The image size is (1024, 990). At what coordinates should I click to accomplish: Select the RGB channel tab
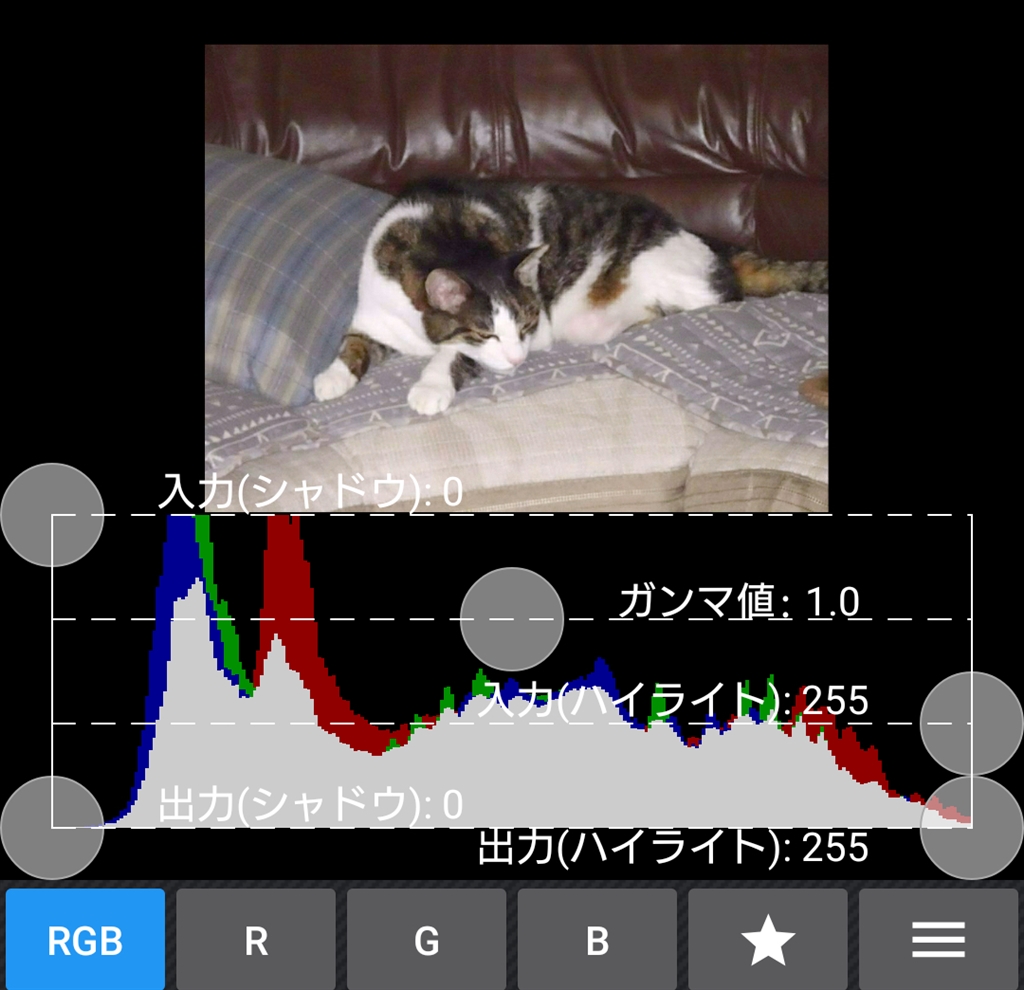(x=85, y=939)
